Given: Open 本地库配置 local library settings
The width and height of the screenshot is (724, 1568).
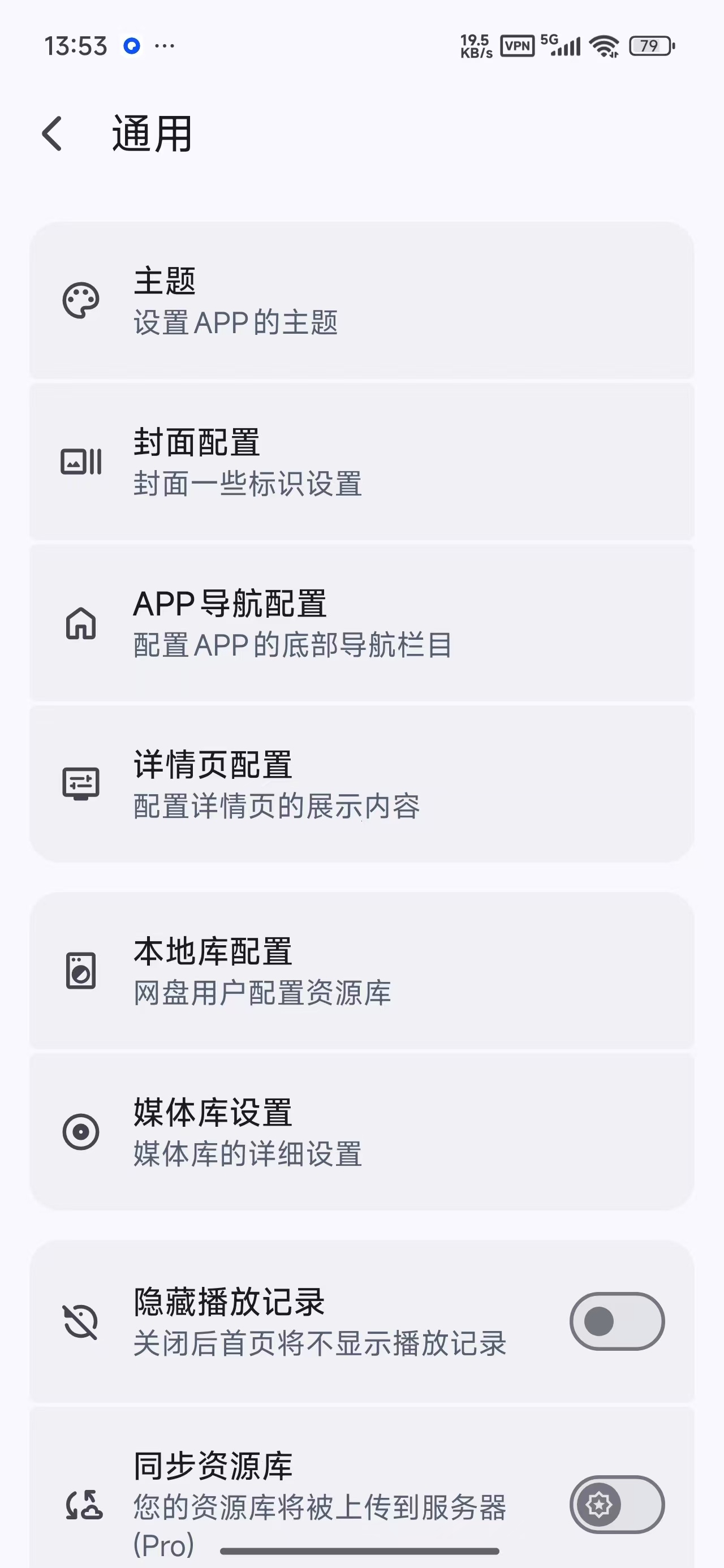Looking at the screenshot, I should (361, 971).
